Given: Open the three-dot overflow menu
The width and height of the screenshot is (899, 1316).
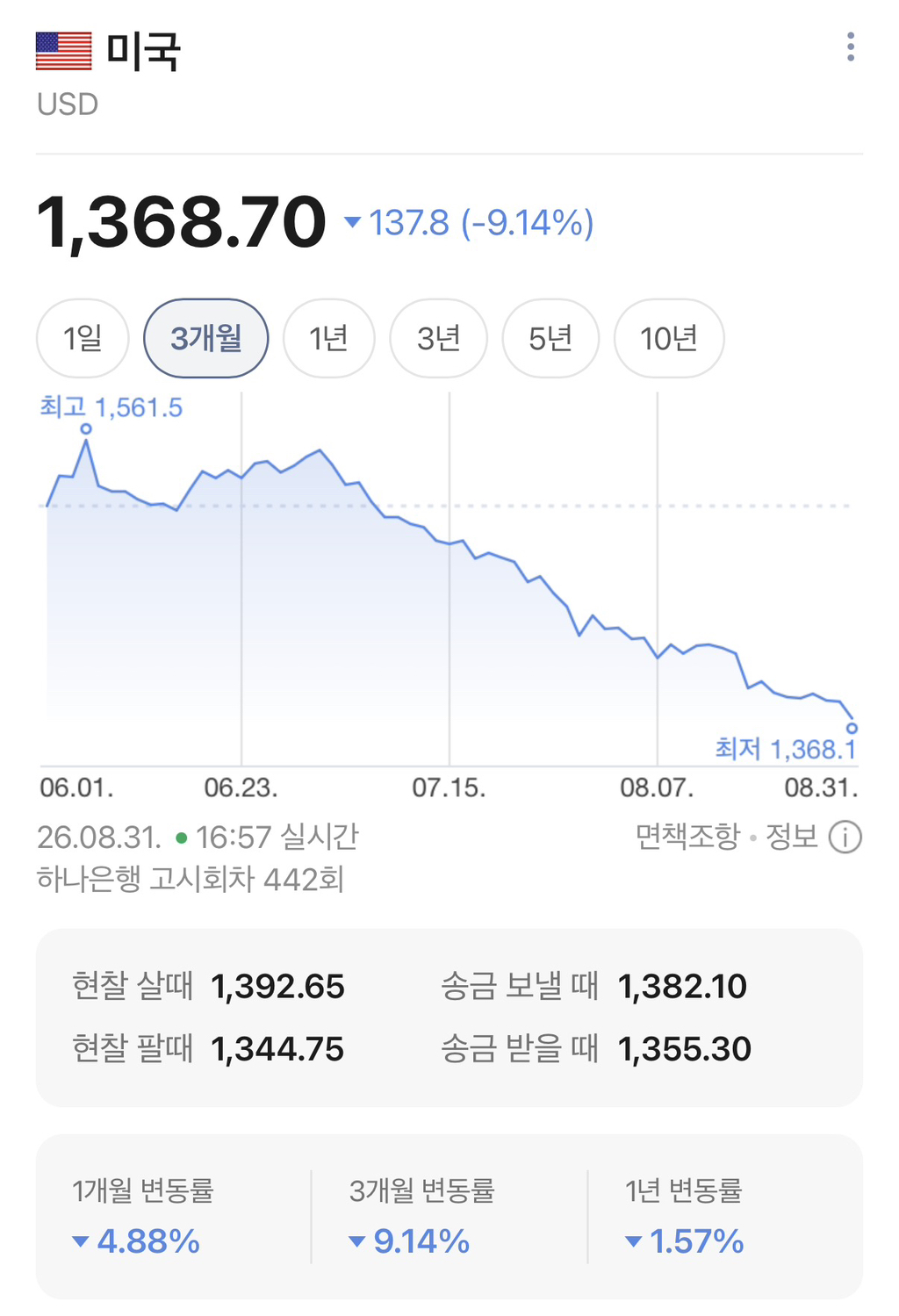Looking at the screenshot, I should [850, 47].
